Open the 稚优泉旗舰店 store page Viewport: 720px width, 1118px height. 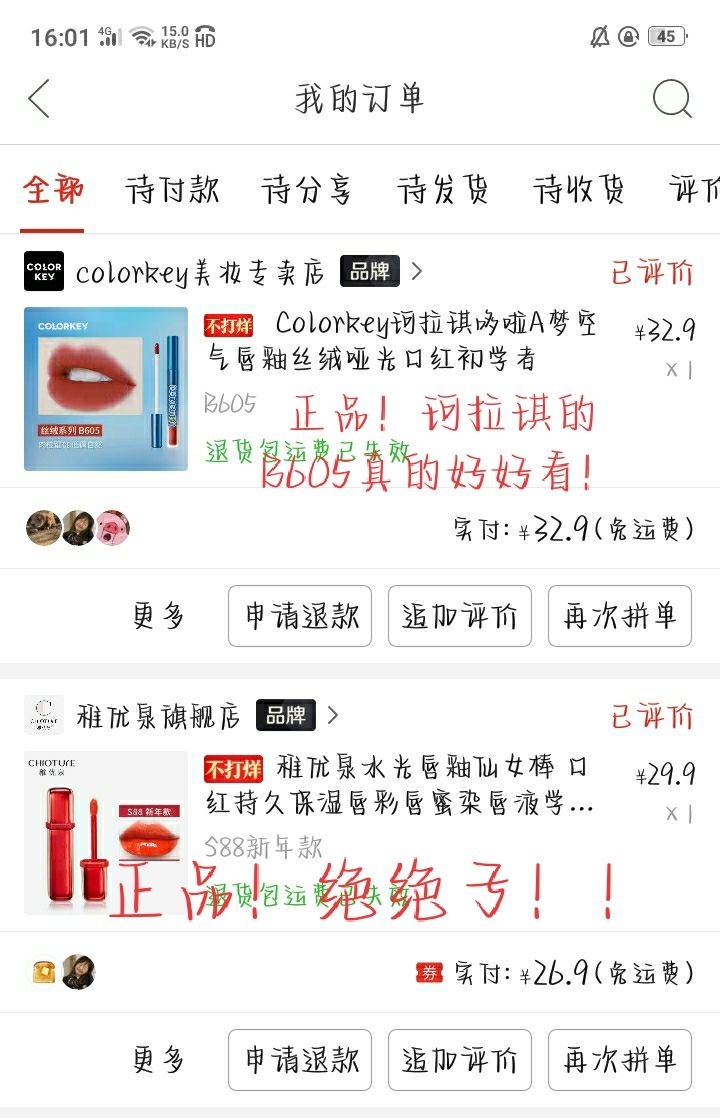(158, 716)
